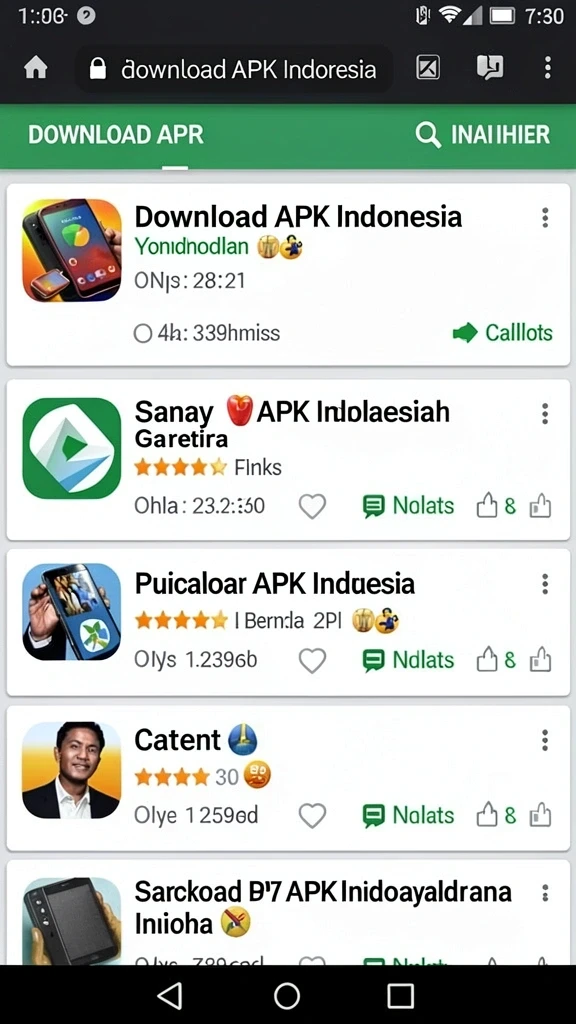Share the Catent app
Screen dimensions: 576x1024
(540, 816)
